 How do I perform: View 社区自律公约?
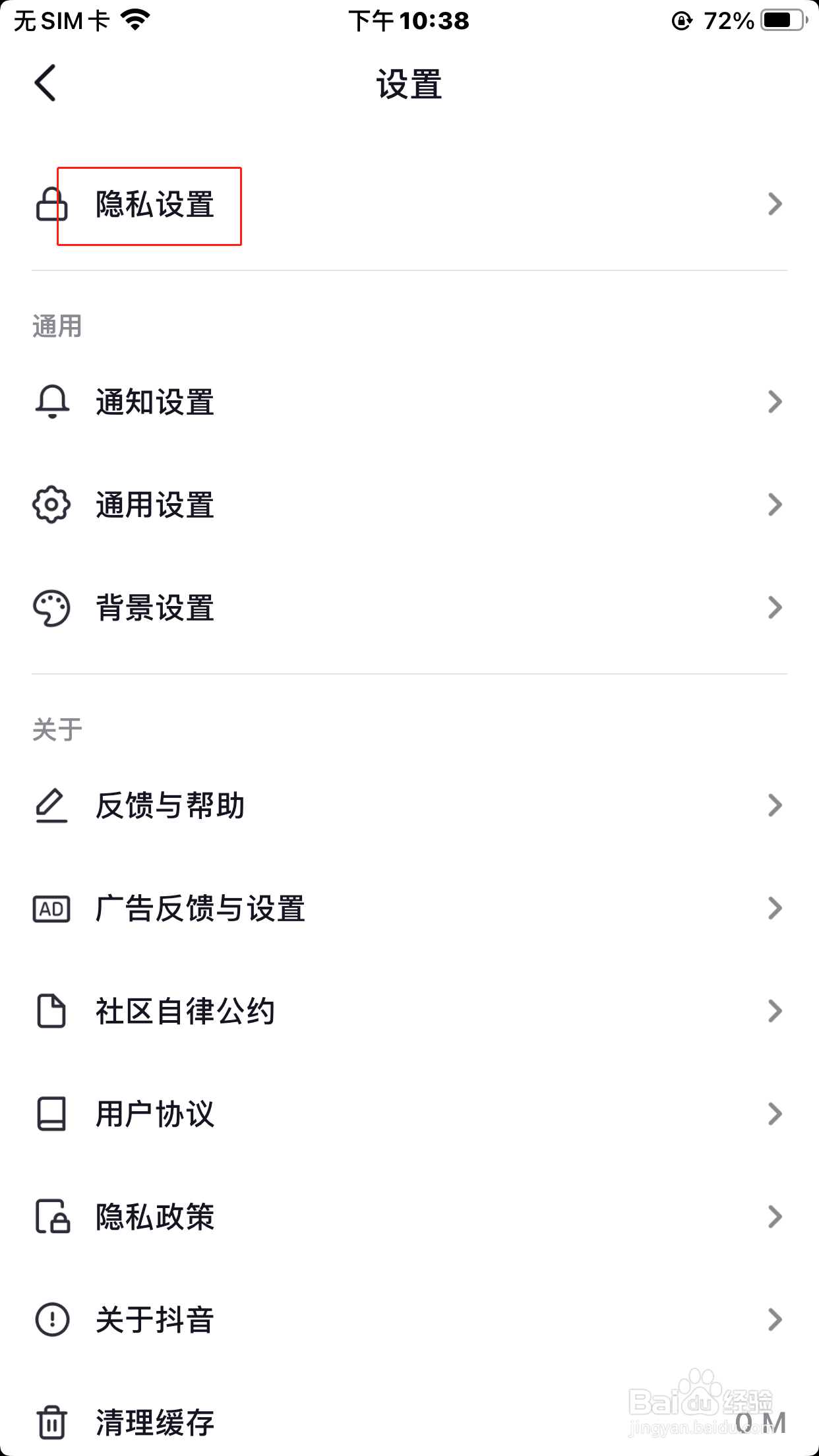click(409, 1012)
